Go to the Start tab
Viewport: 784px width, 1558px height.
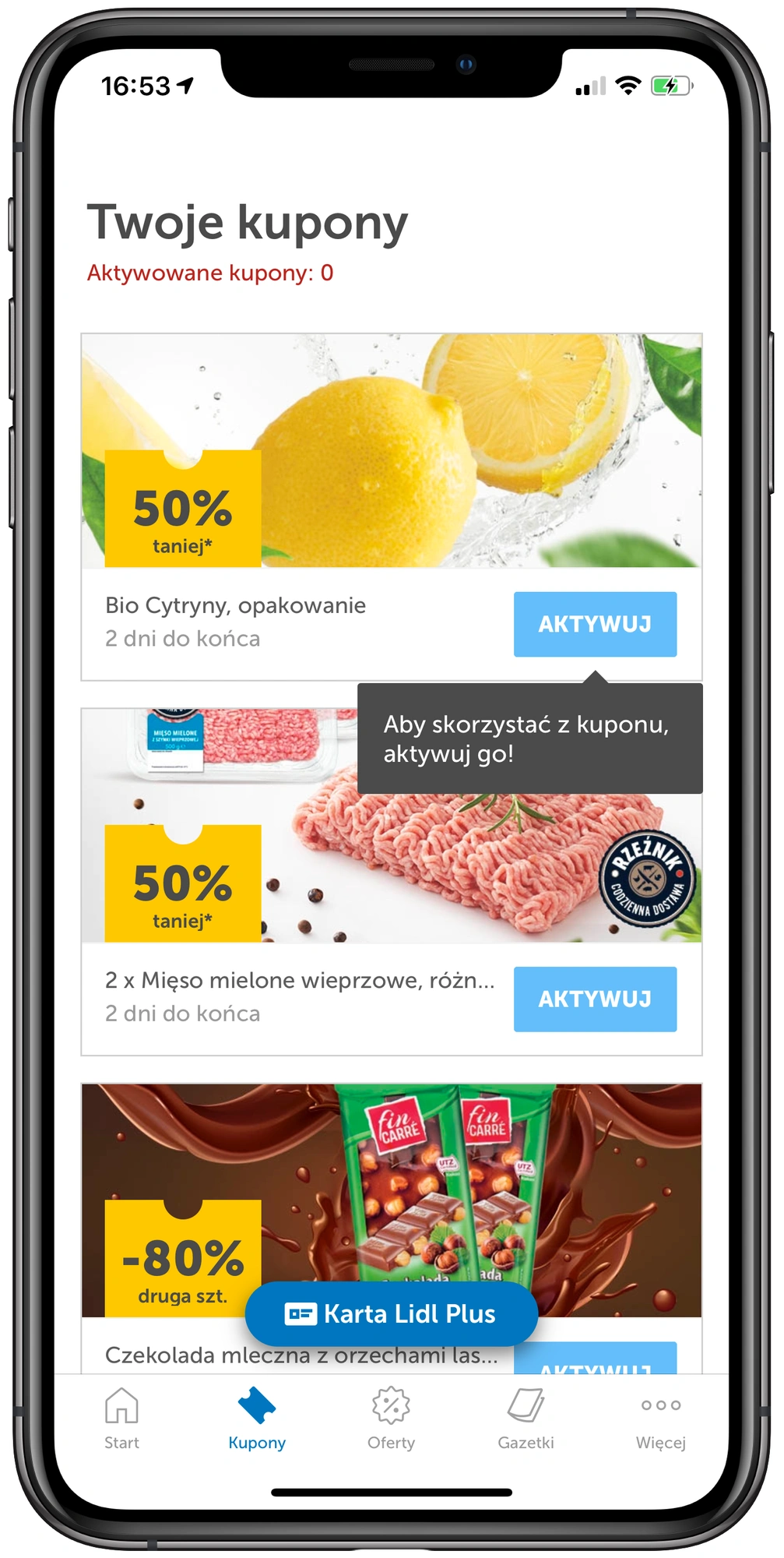[x=121, y=1419]
